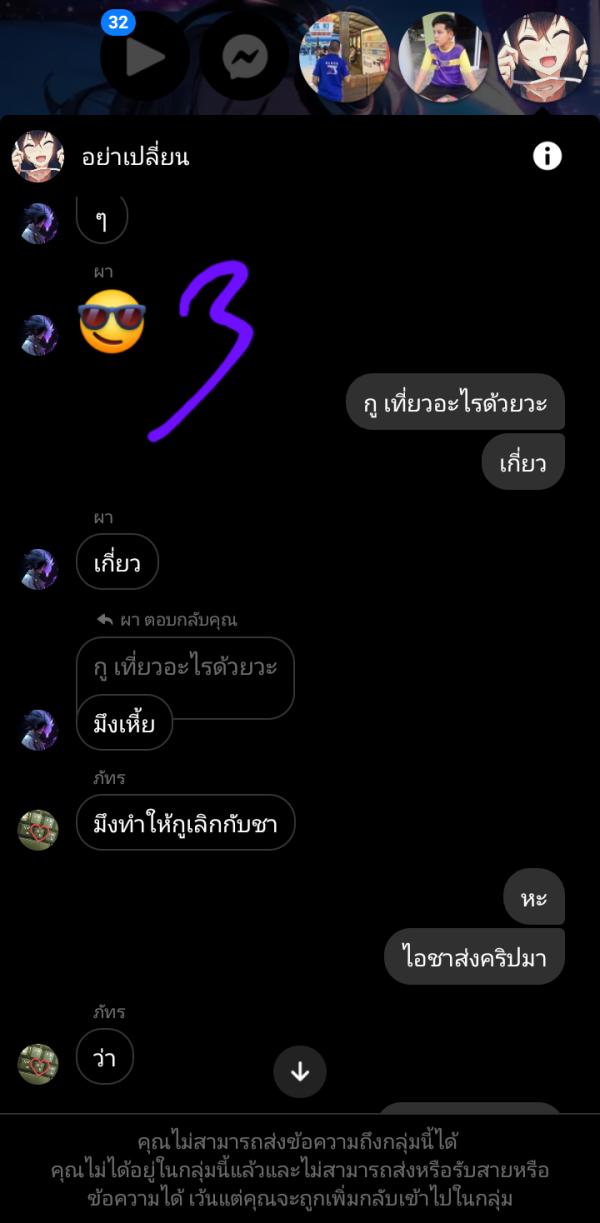Viewport: 600px width, 1223px height.
Task: Open the video chat head with 32 badge
Action: (x=144, y=57)
